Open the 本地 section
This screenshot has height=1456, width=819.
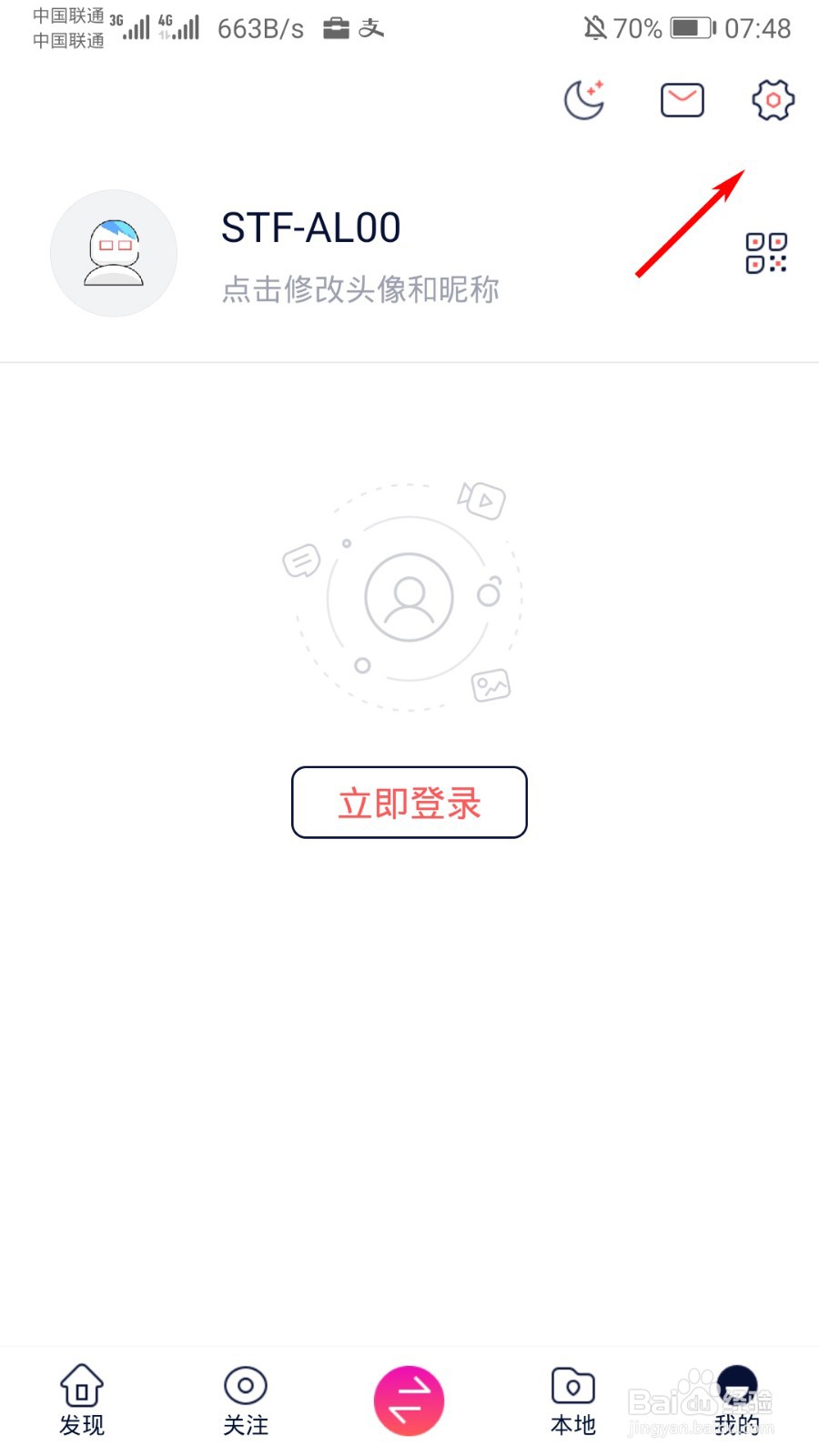click(572, 1400)
